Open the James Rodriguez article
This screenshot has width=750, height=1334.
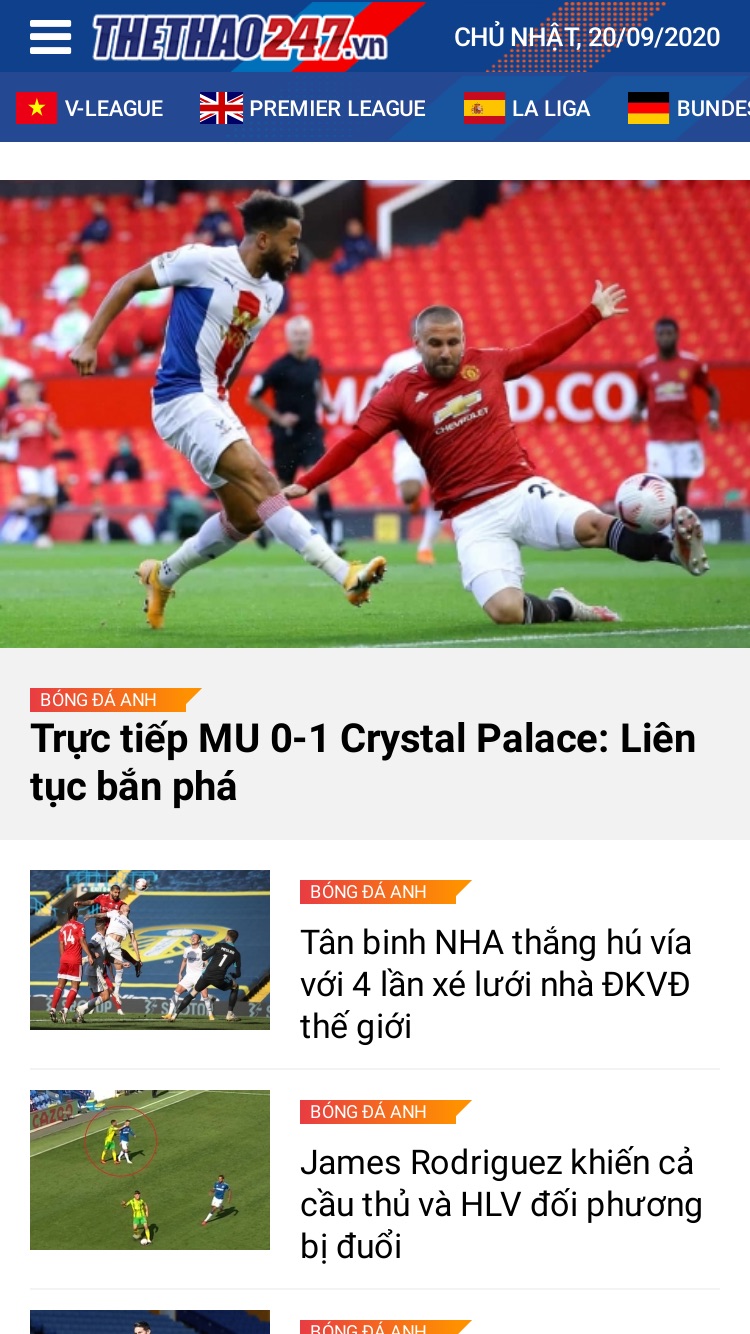coord(501,1204)
